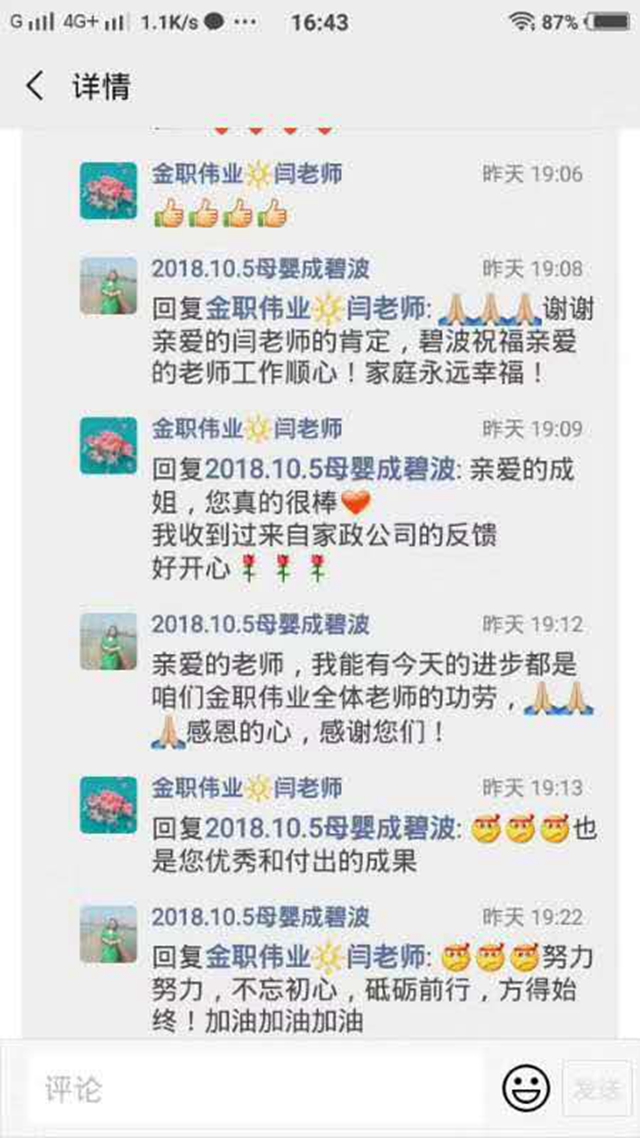Tap 闫老师's avatar on the 19:13 comment
Viewport: 640px width, 1138px height.
pyautogui.click(x=108, y=805)
